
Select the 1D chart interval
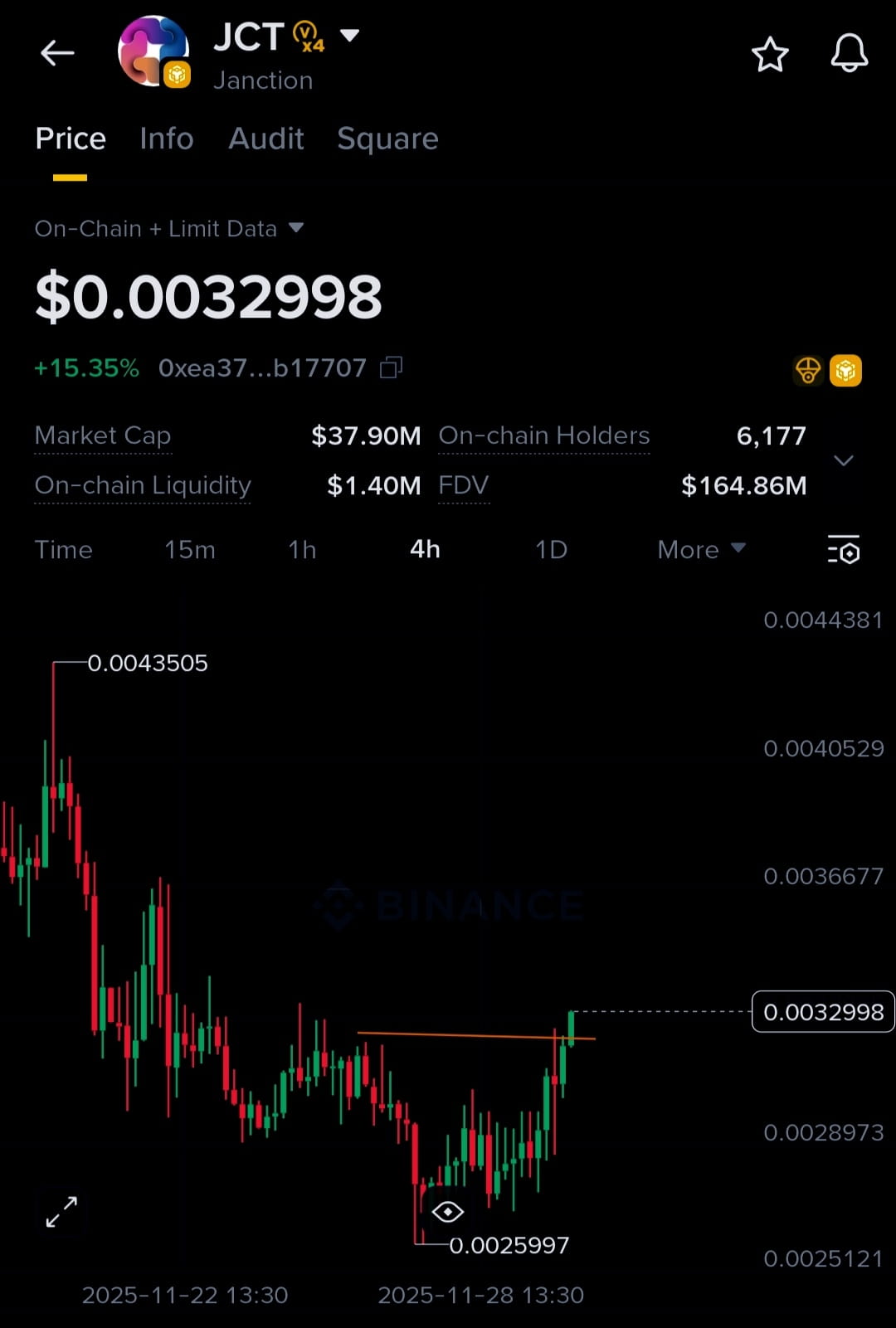coord(551,550)
